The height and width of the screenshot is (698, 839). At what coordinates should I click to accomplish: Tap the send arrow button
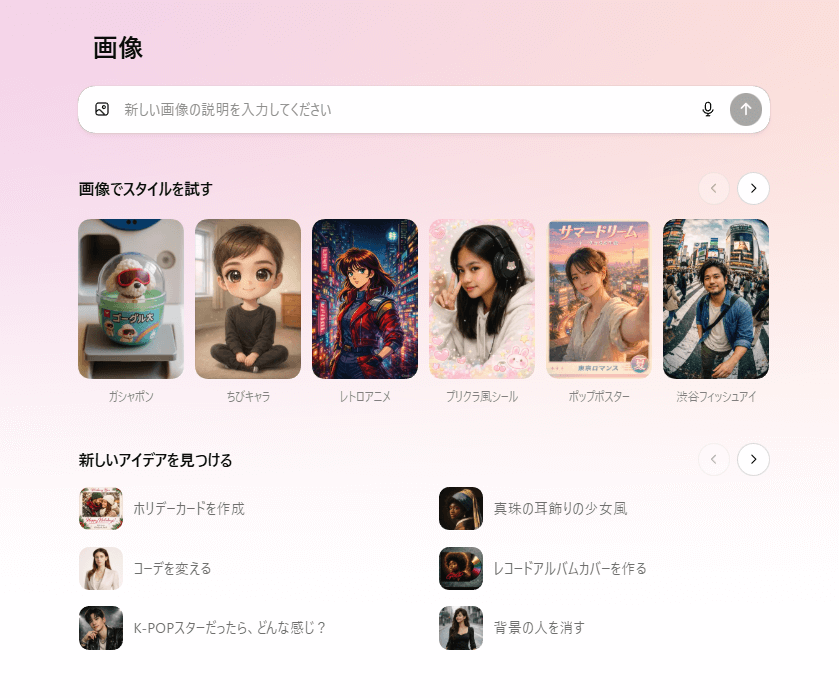tap(746, 109)
